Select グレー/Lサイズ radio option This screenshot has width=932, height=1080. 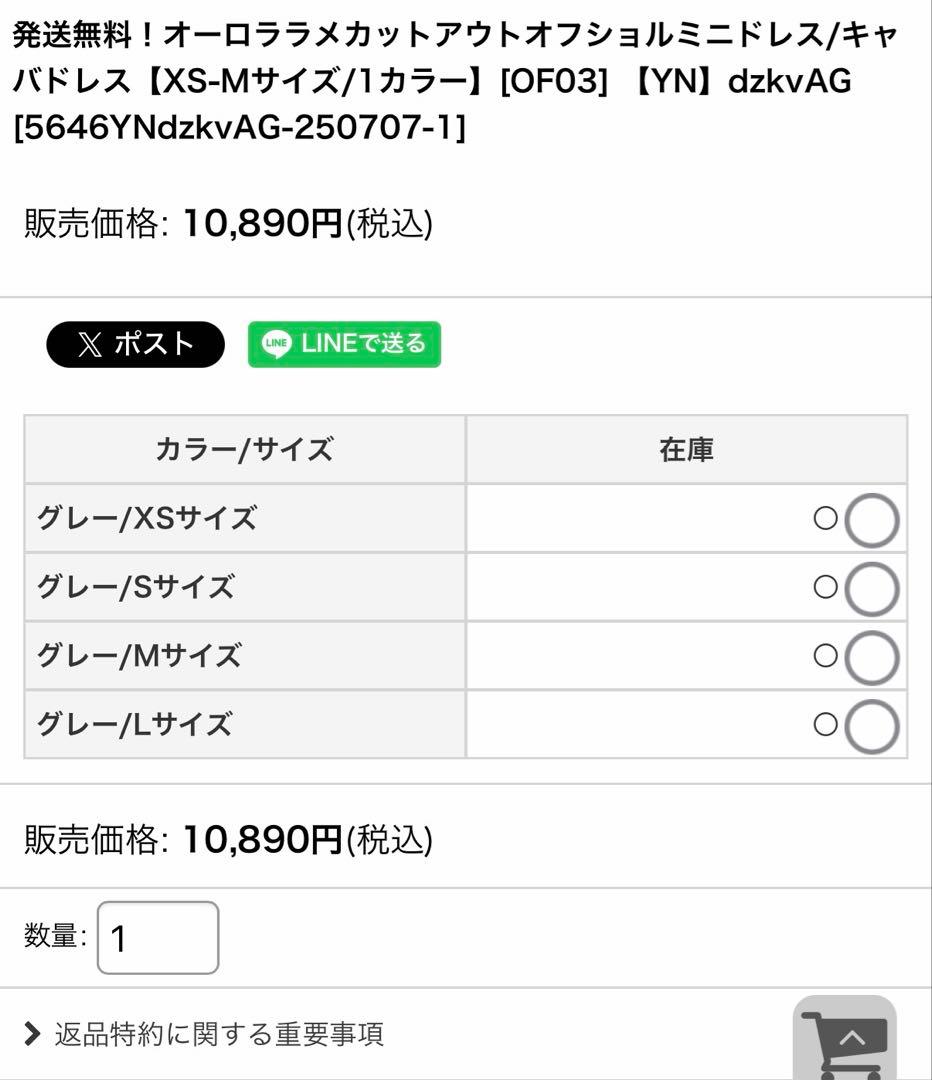point(871,726)
